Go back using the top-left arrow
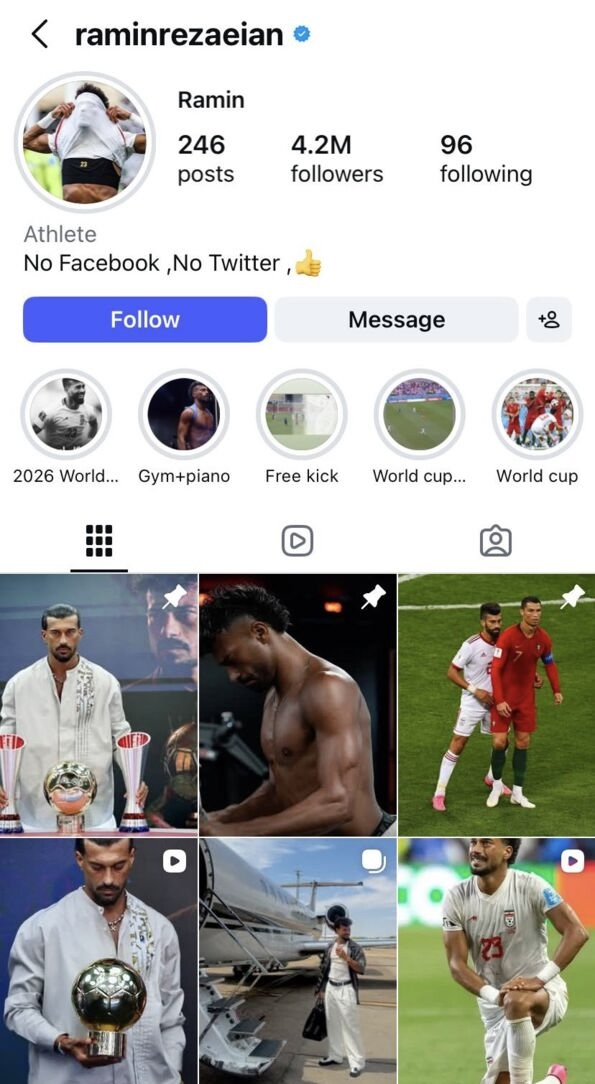The width and height of the screenshot is (595, 1084). (x=40, y=34)
